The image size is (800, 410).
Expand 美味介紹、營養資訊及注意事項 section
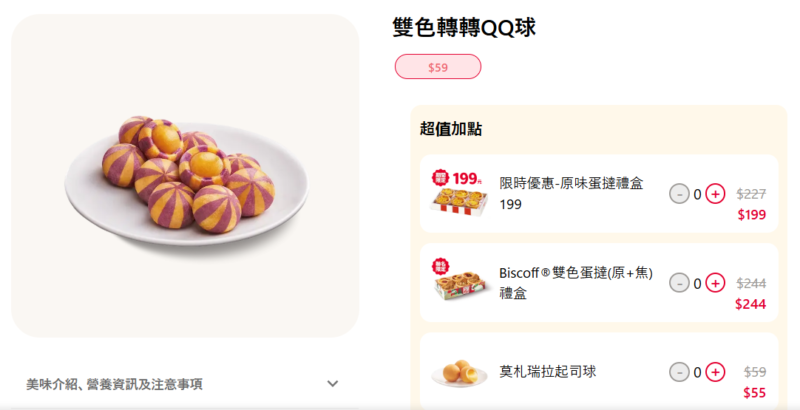coord(333,384)
